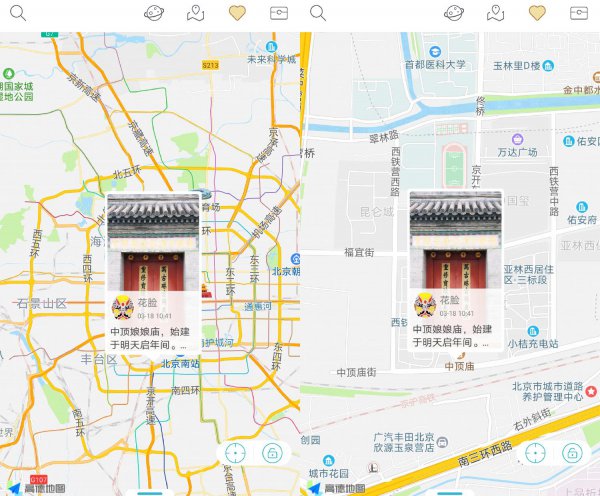The width and height of the screenshot is (600, 496).
Task: Open search on the zoomed-out Beijing map
Action: point(18,14)
